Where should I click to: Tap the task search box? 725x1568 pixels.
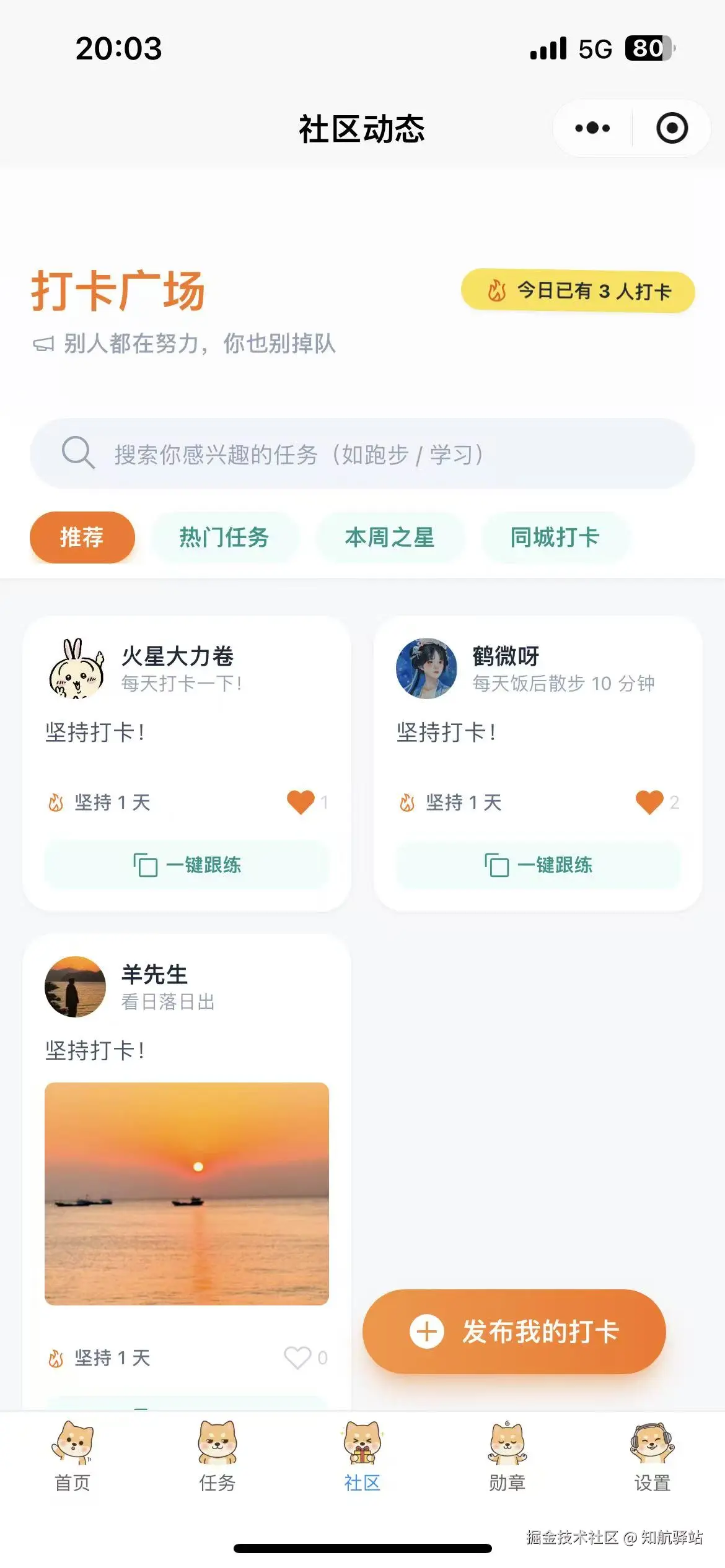click(362, 454)
